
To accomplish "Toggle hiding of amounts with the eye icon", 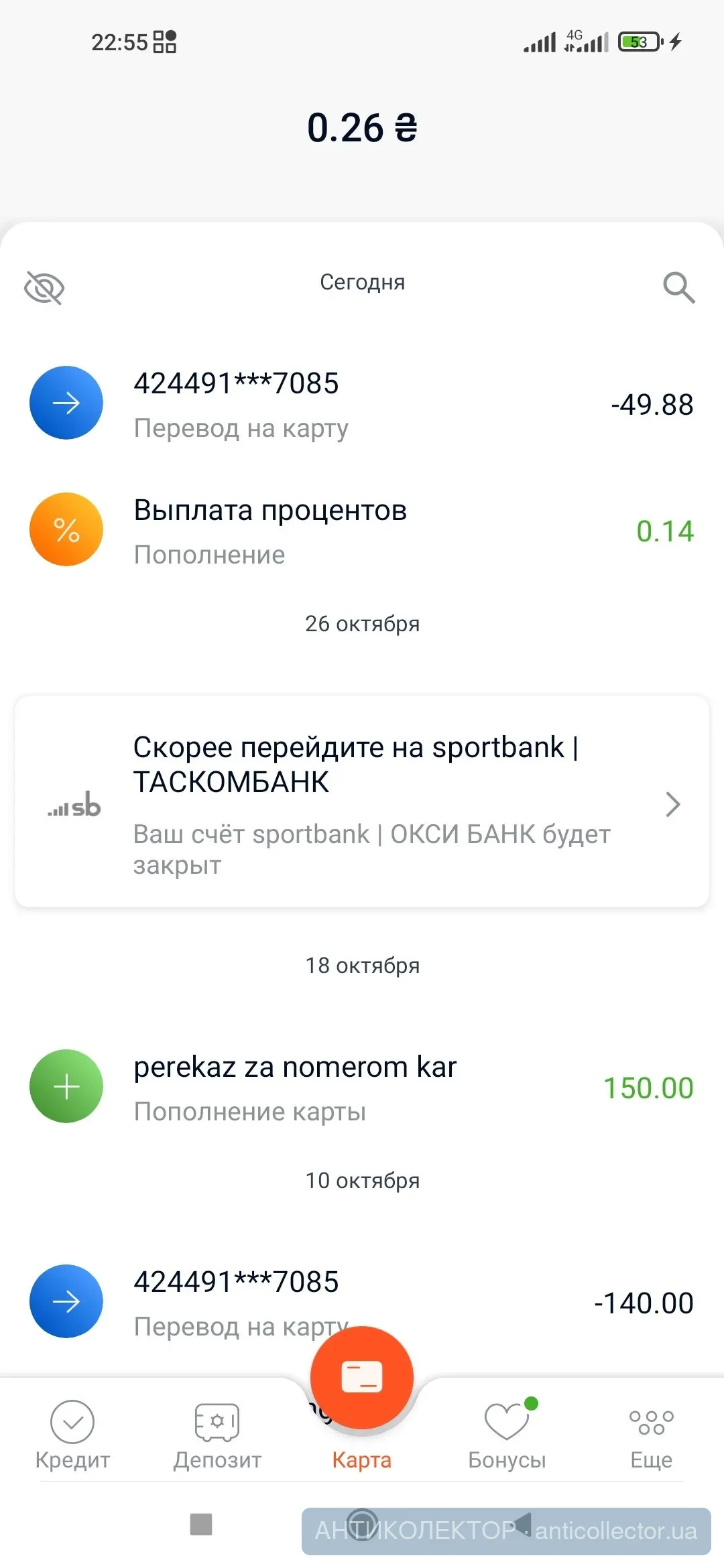I will pyautogui.click(x=44, y=287).
